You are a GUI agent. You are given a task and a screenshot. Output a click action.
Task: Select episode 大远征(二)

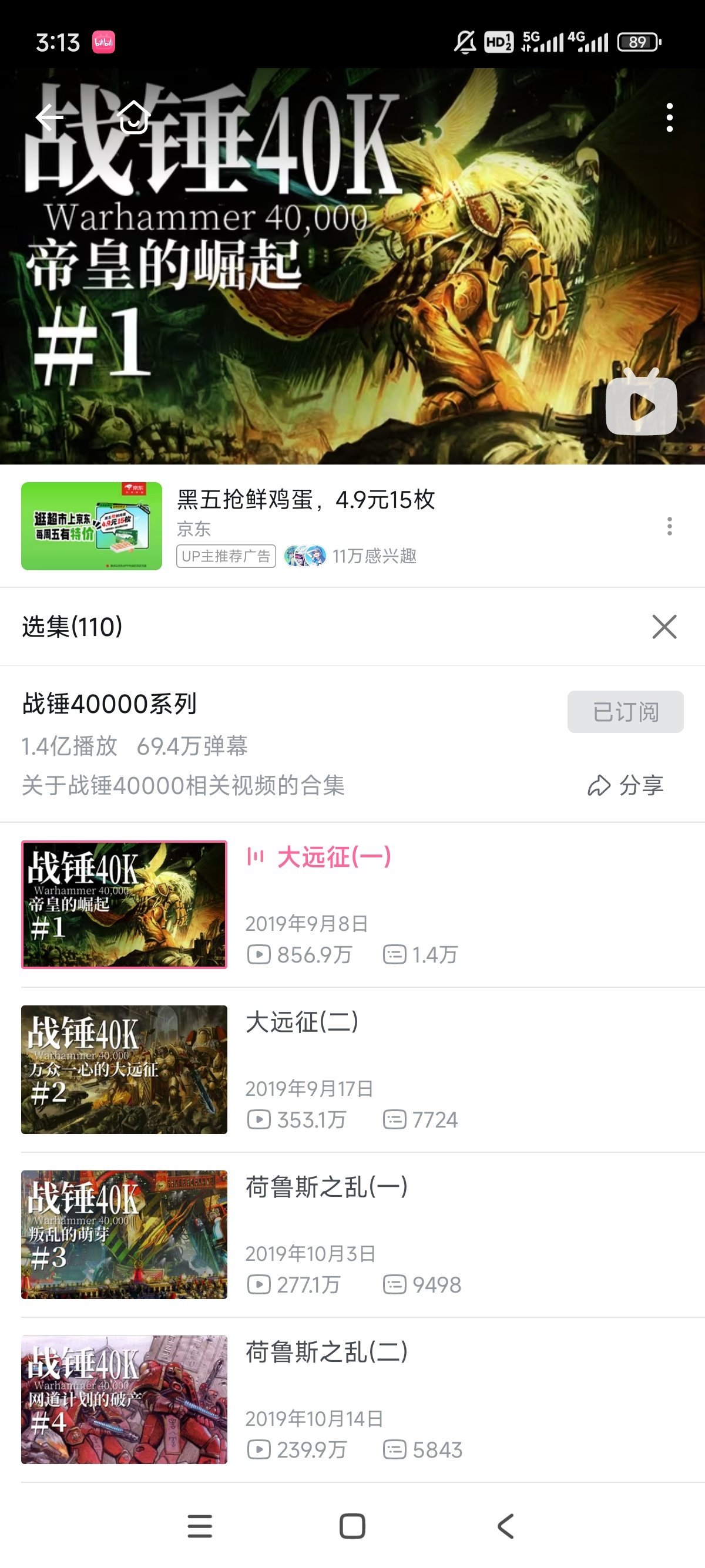pos(302,1022)
